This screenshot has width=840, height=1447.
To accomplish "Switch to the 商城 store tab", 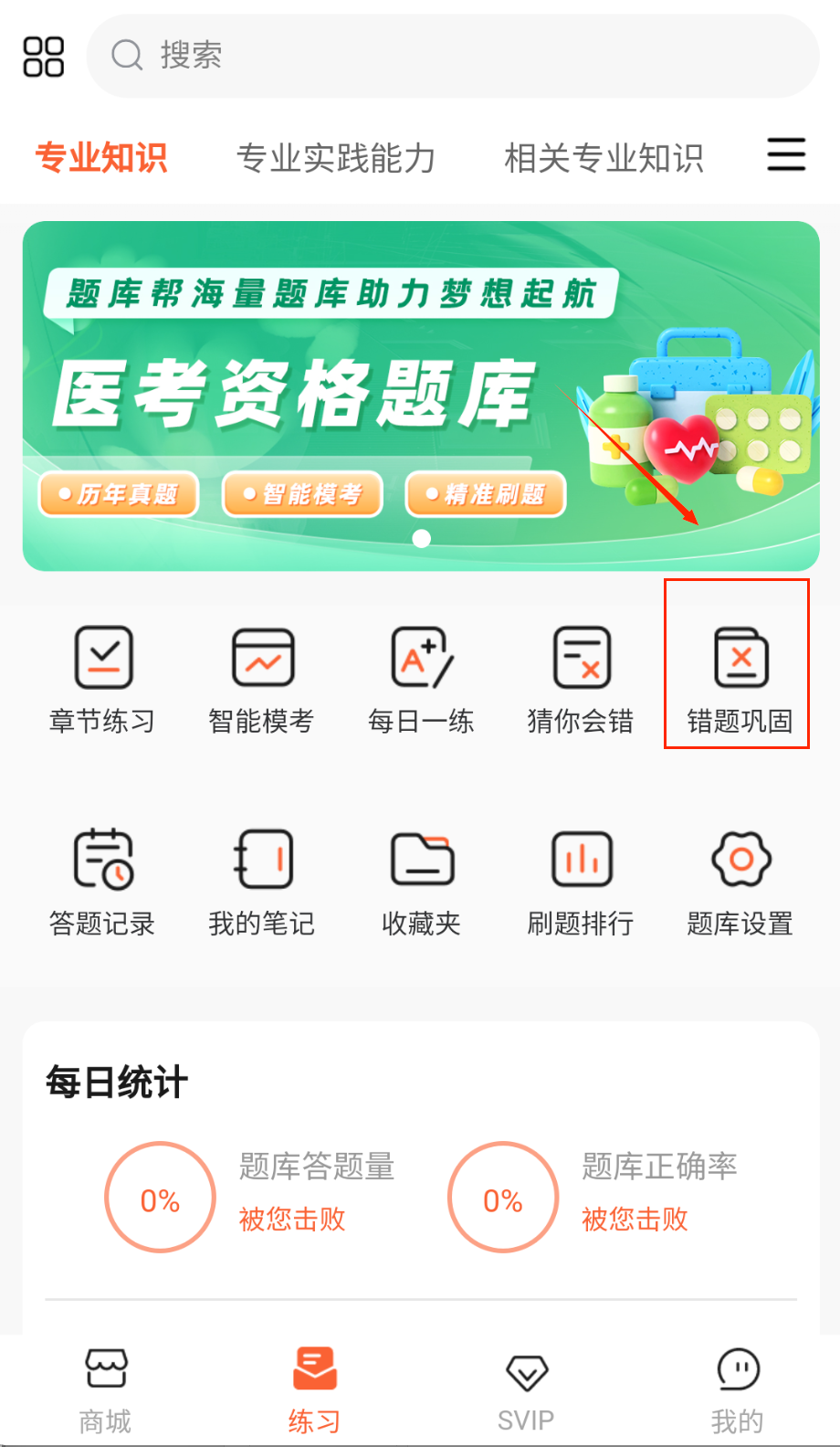I will click(x=106, y=1390).
